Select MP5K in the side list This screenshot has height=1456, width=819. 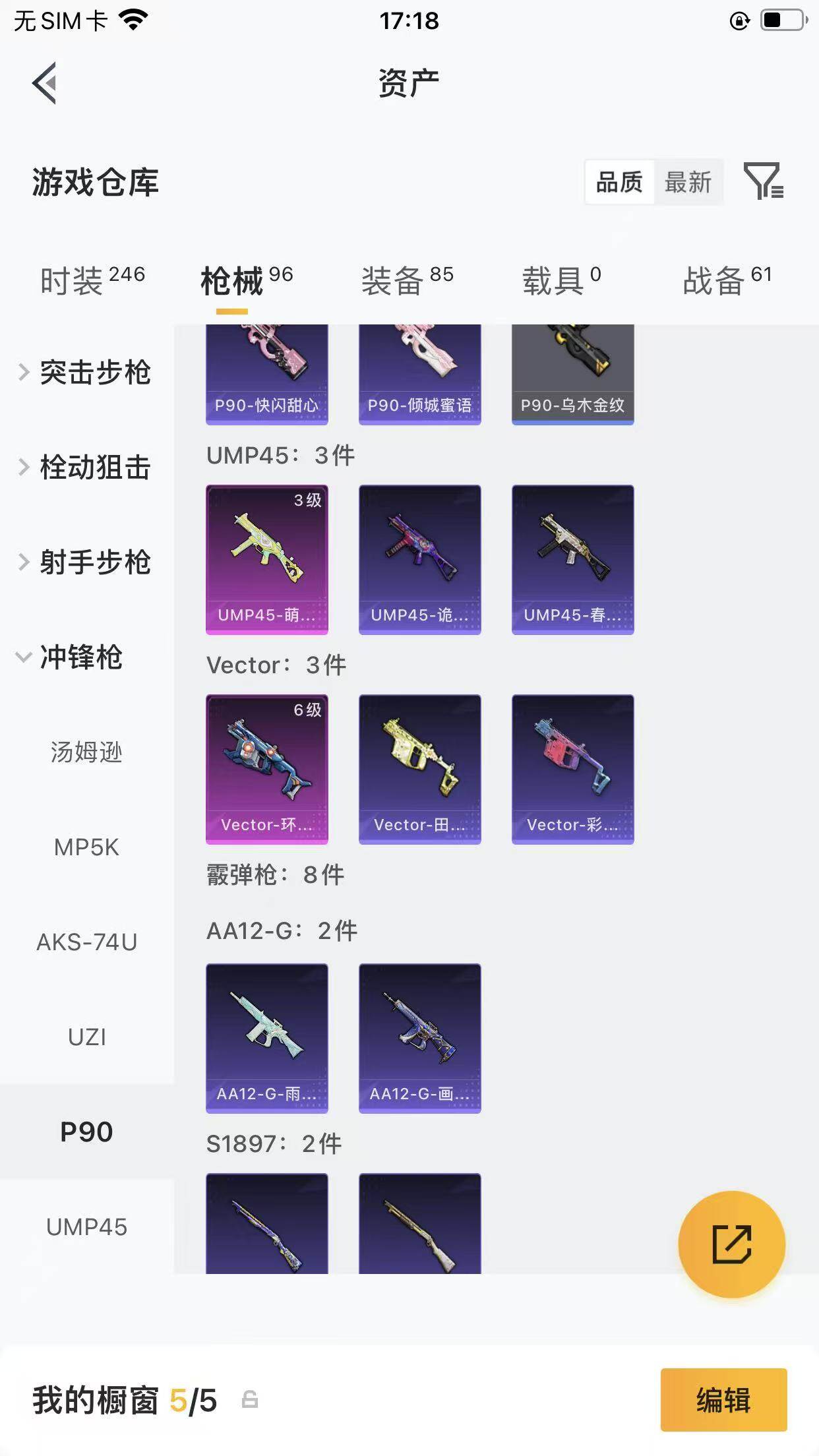86,847
